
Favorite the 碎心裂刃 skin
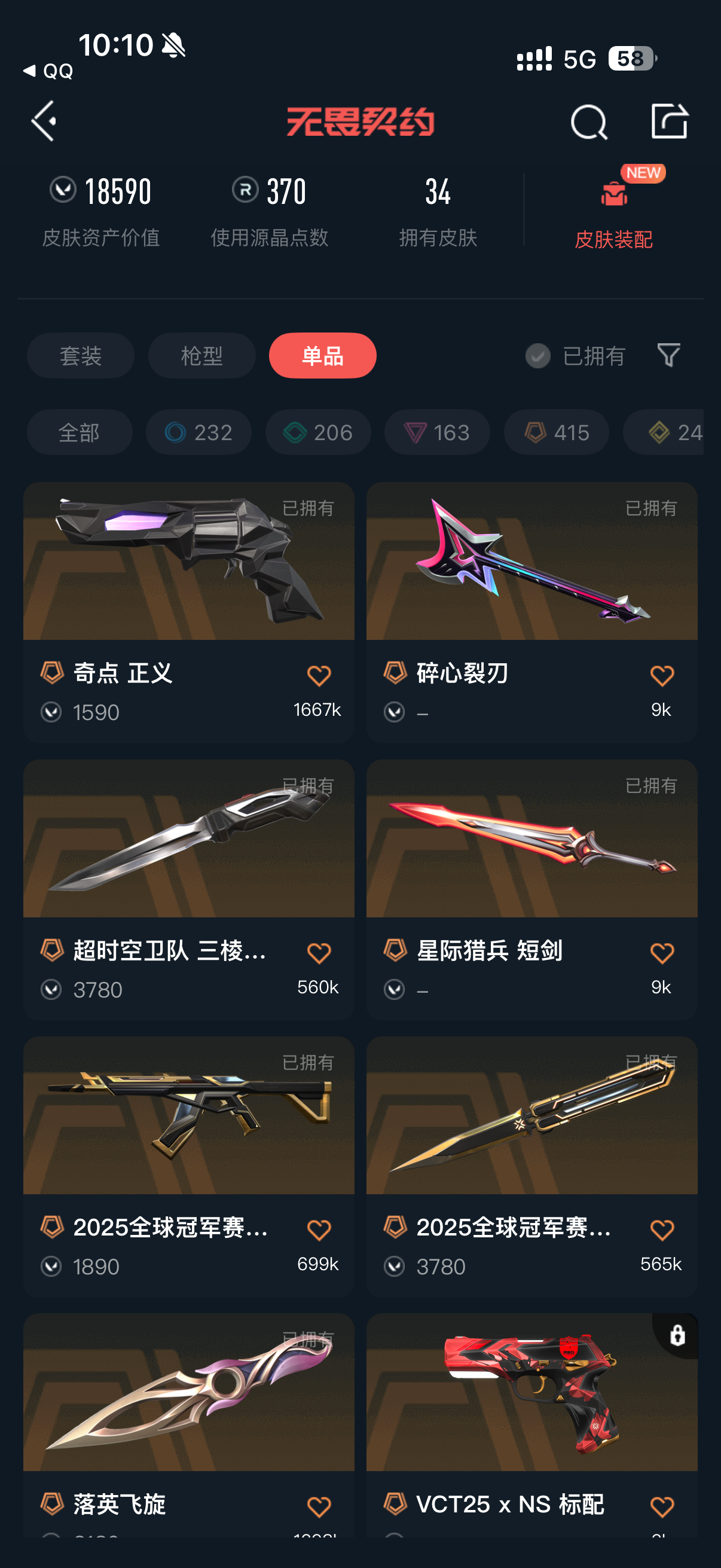coord(661,676)
